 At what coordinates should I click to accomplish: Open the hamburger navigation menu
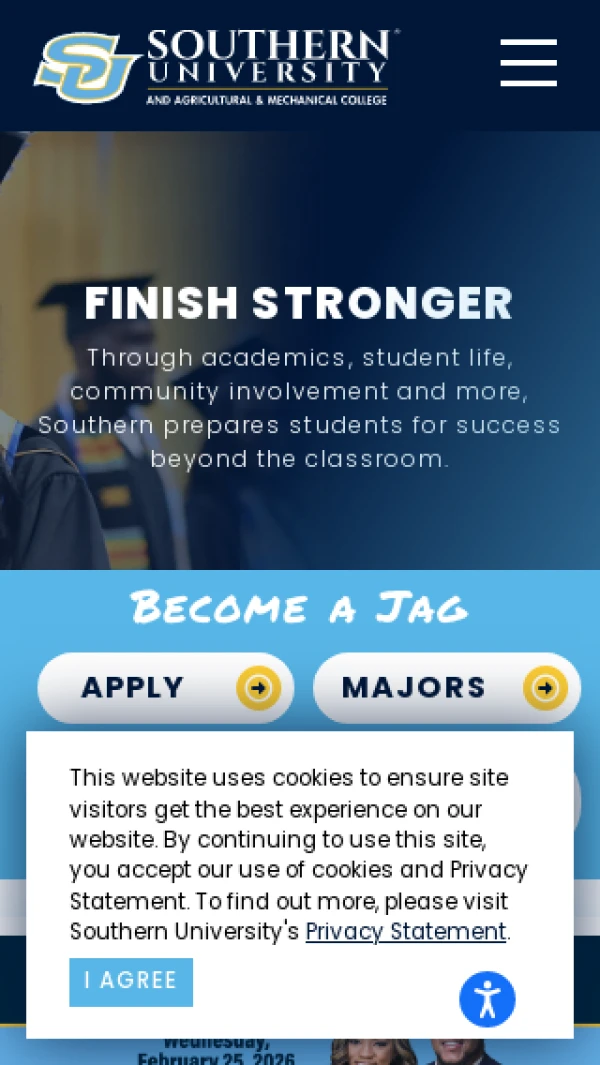(528, 63)
